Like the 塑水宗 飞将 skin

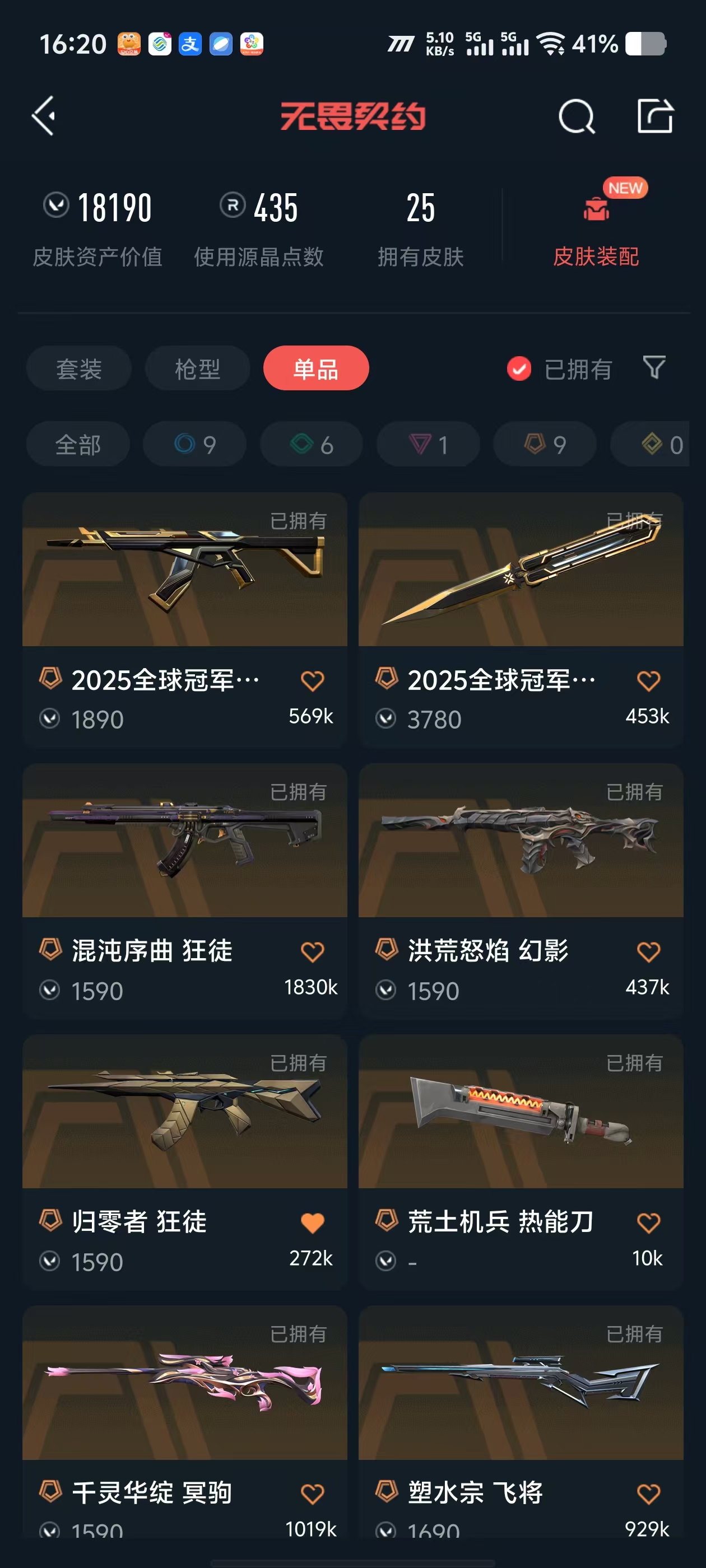[x=649, y=1493]
